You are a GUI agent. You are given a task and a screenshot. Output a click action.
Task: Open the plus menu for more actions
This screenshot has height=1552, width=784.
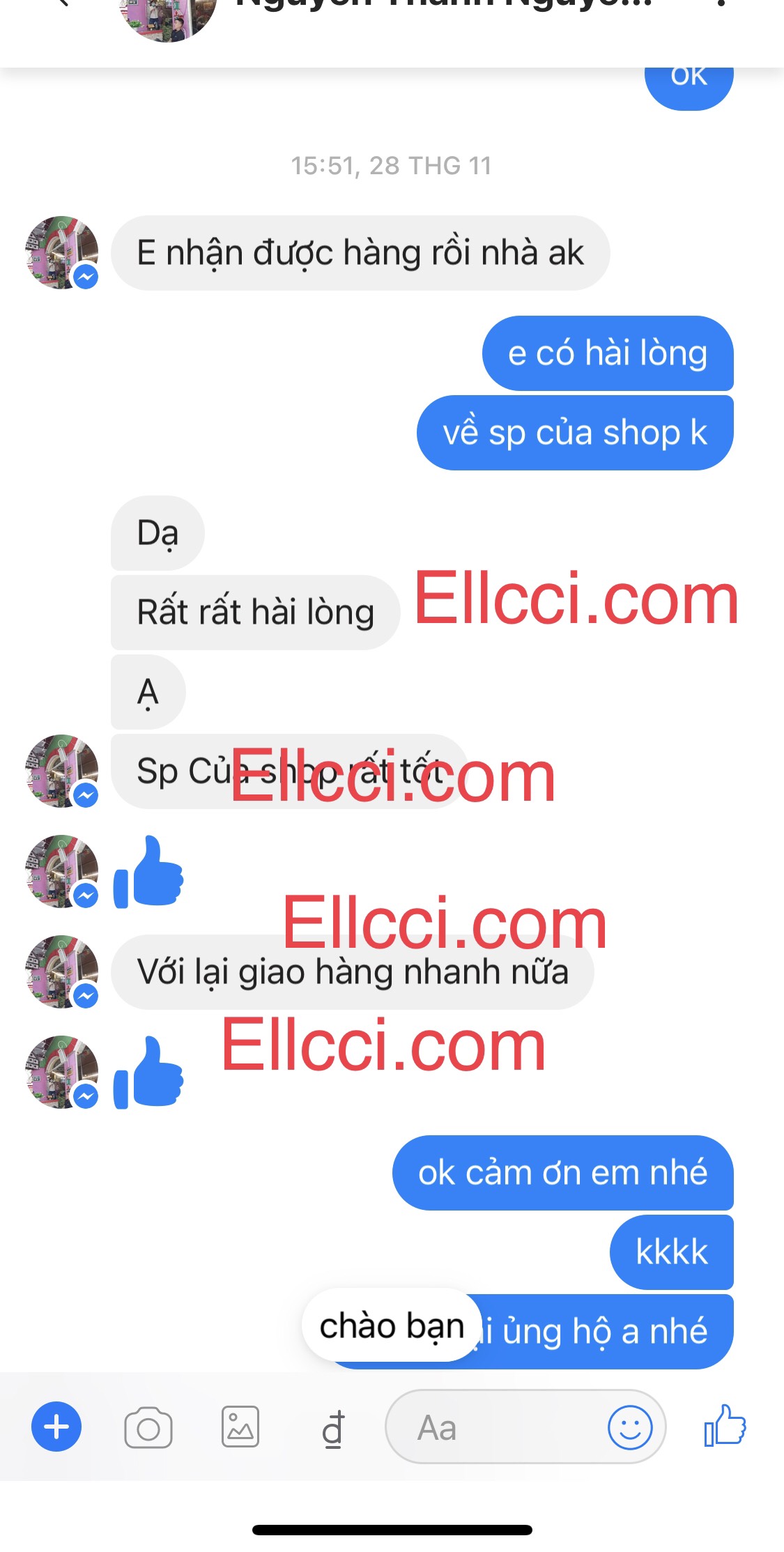pos(56,1427)
